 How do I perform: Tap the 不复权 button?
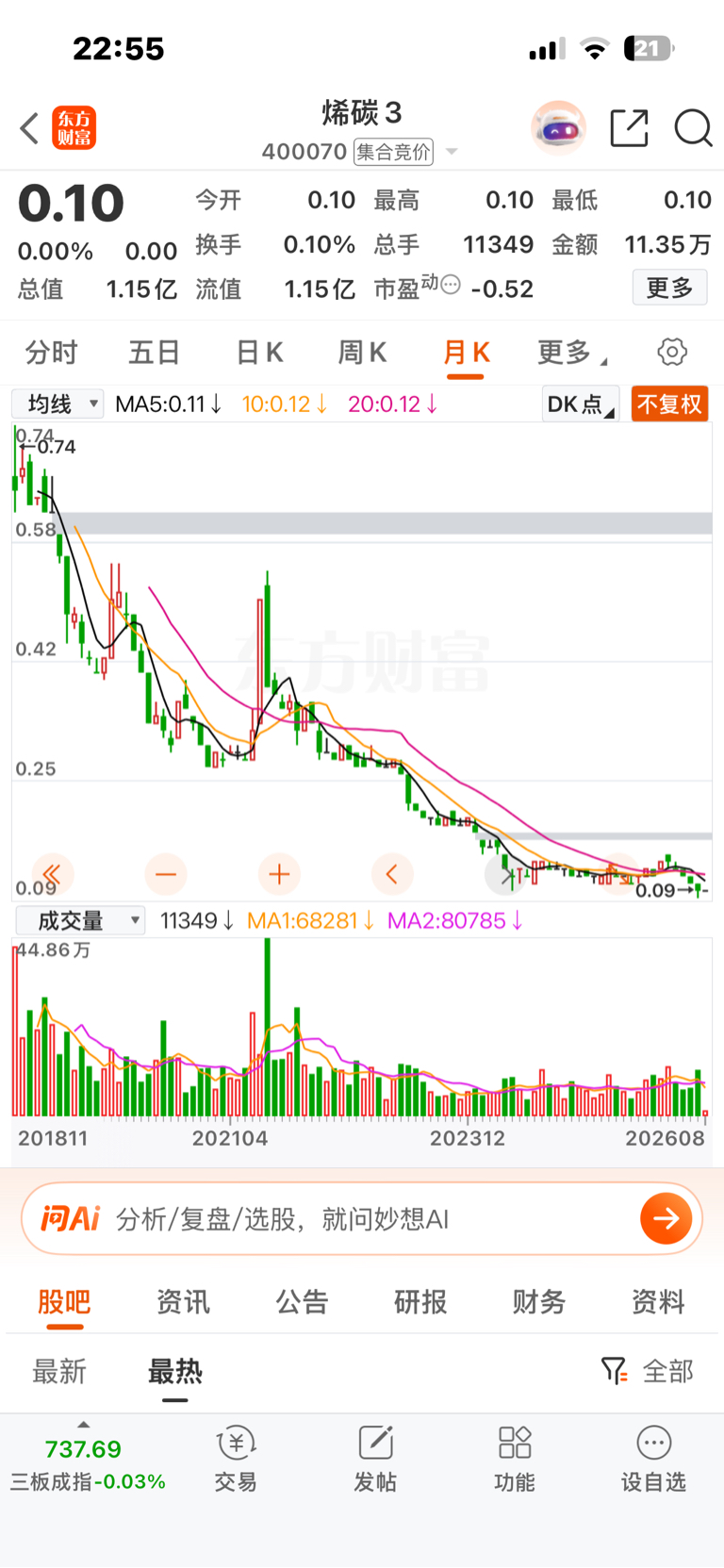click(669, 404)
